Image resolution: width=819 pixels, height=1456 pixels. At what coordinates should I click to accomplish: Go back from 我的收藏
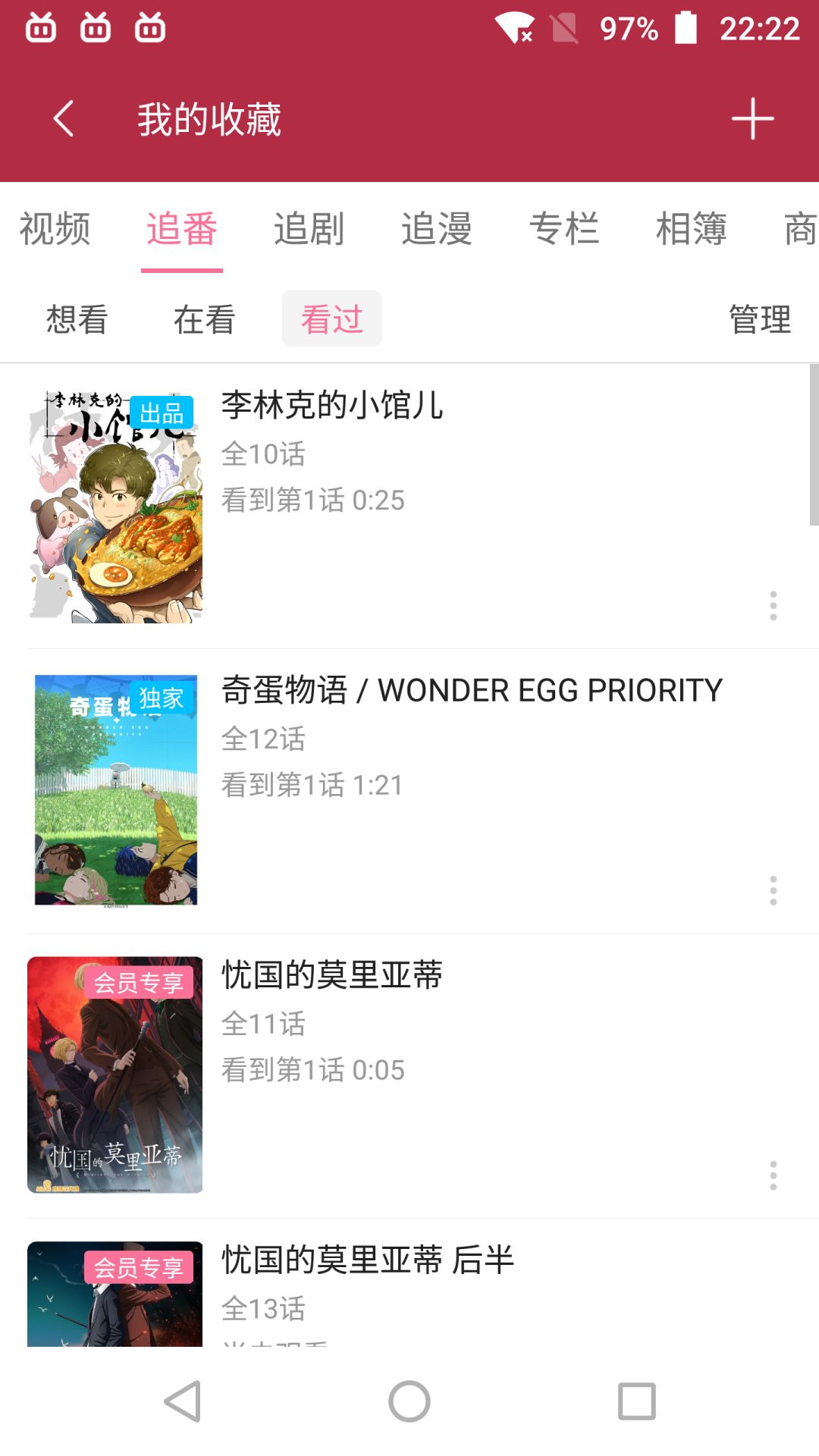click(64, 119)
